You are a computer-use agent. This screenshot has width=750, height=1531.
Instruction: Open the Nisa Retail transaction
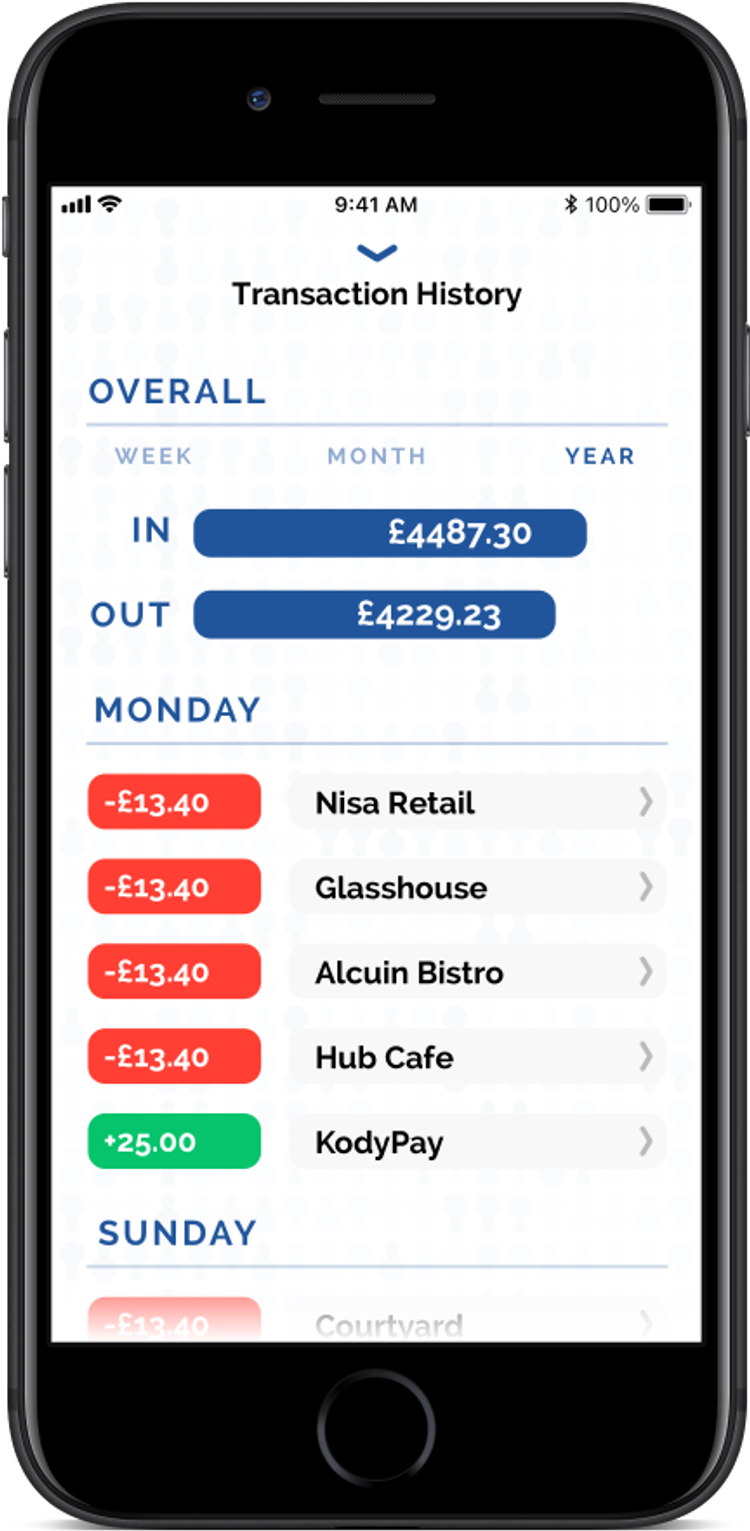coord(477,802)
